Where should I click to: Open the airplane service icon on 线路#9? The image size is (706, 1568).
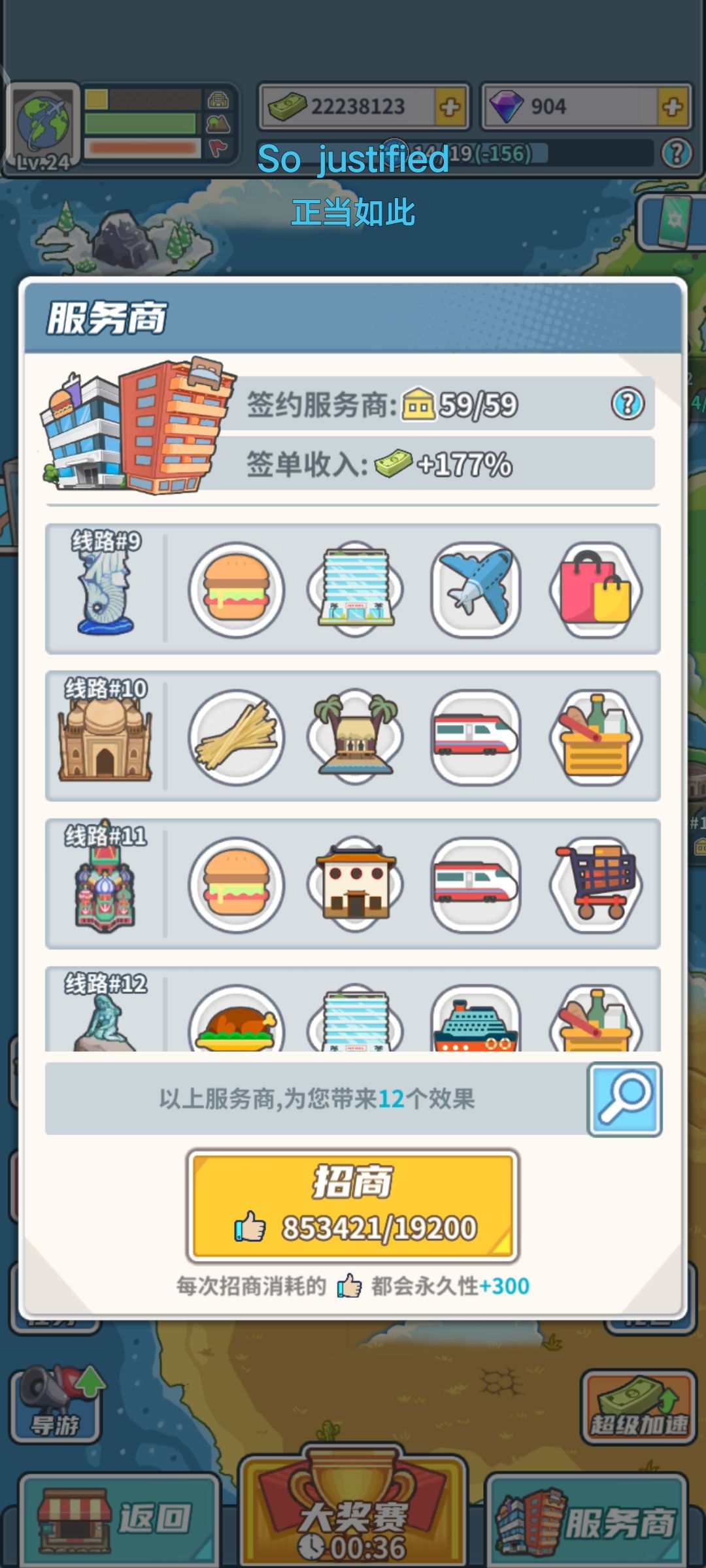click(x=474, y=589)
